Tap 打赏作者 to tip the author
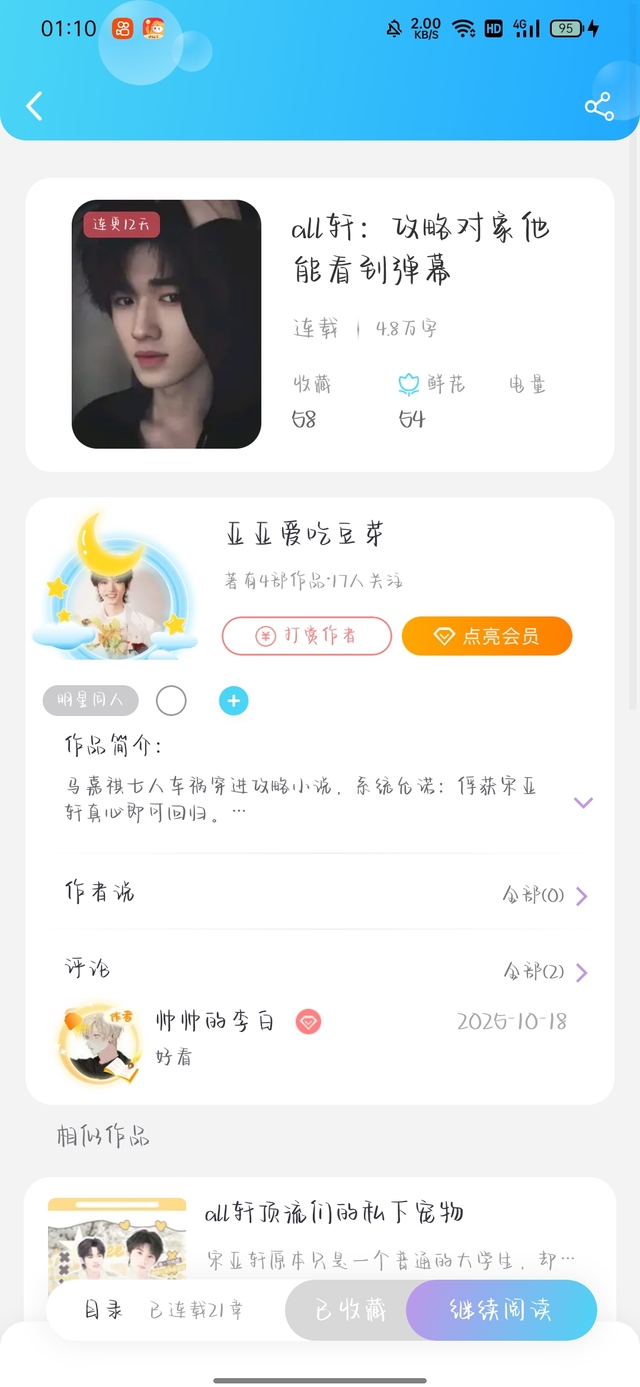 (307, 636)
